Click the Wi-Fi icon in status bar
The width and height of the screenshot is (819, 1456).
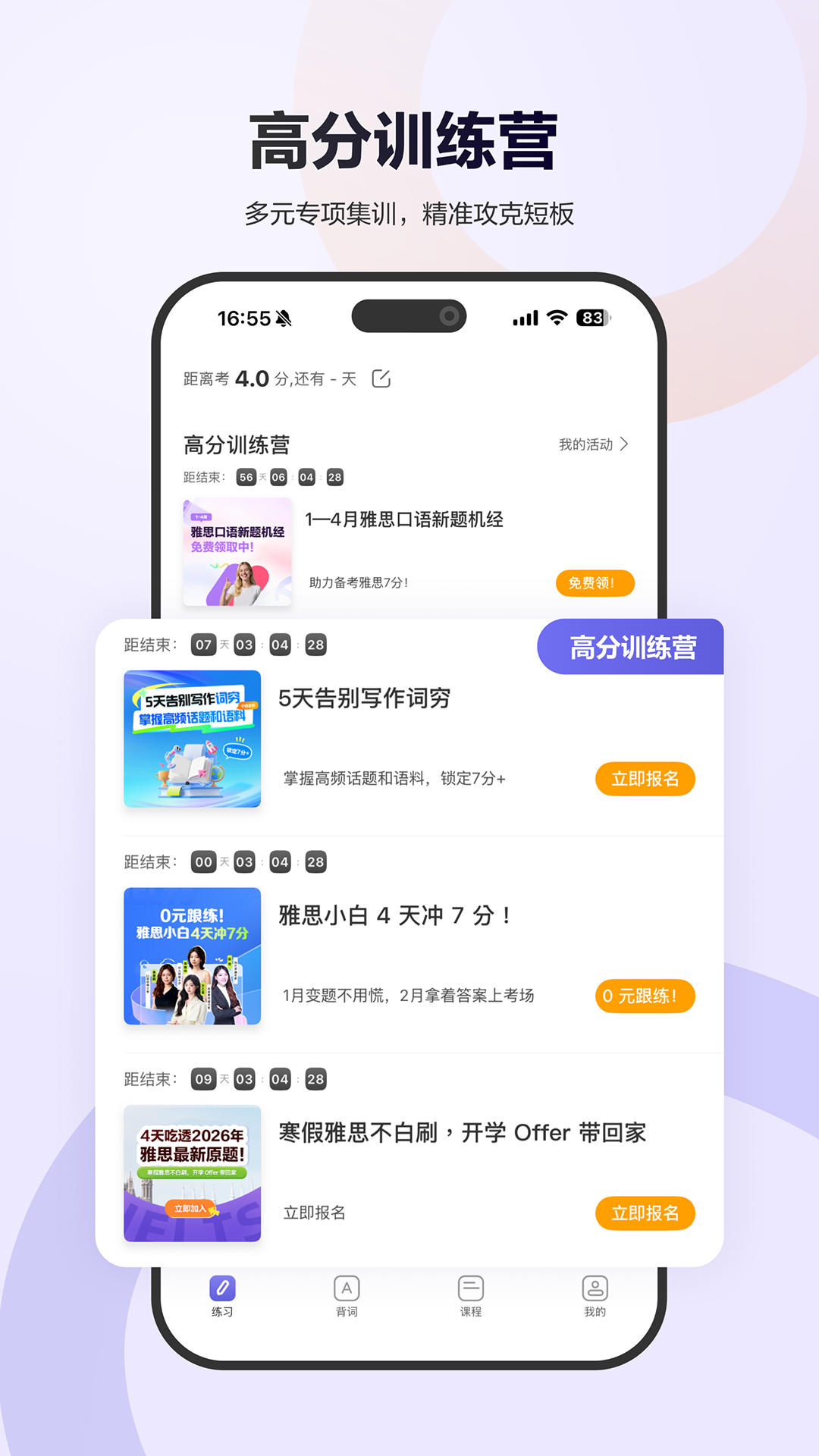[556, 318]
